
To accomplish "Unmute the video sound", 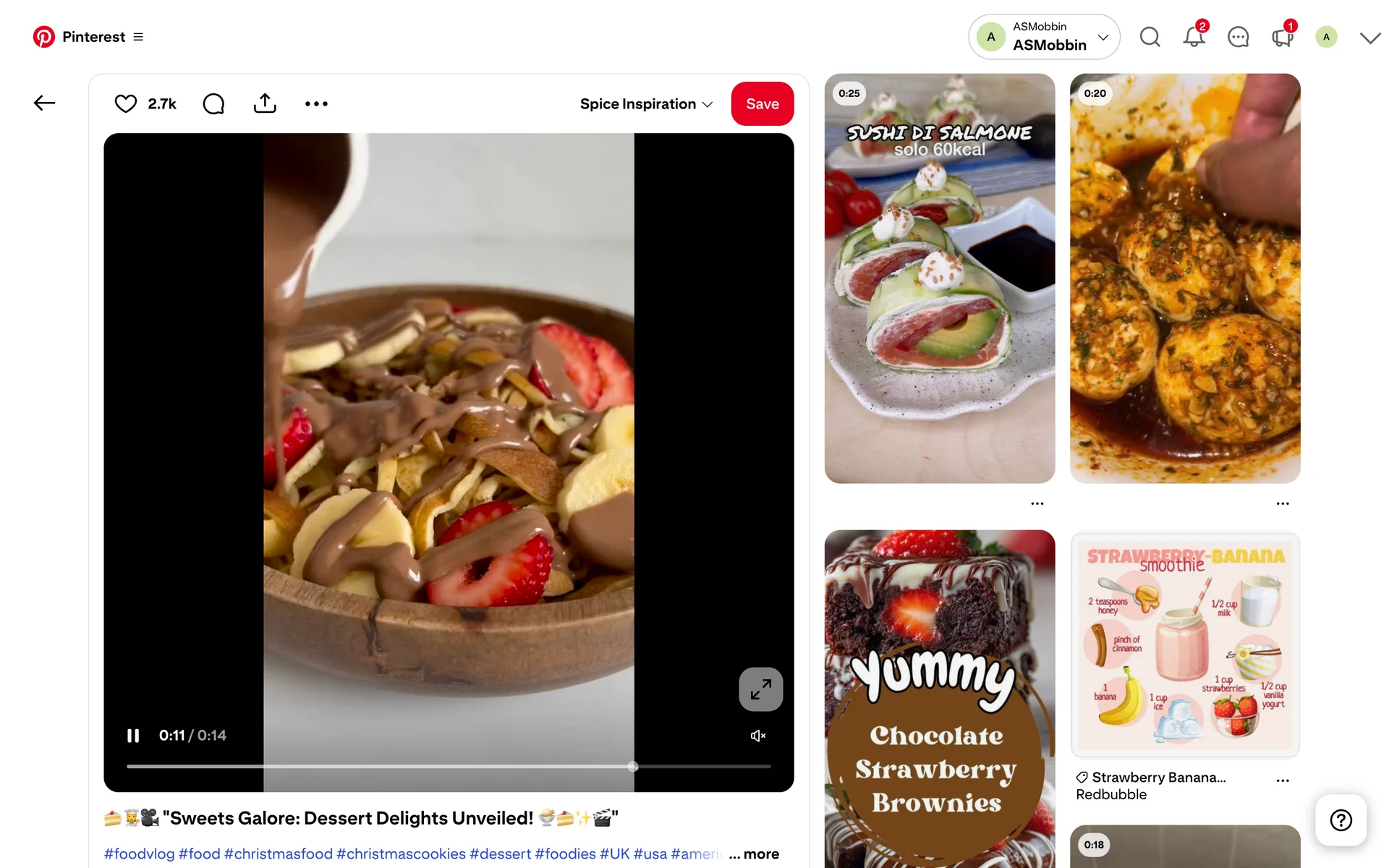I will [757, 736].
